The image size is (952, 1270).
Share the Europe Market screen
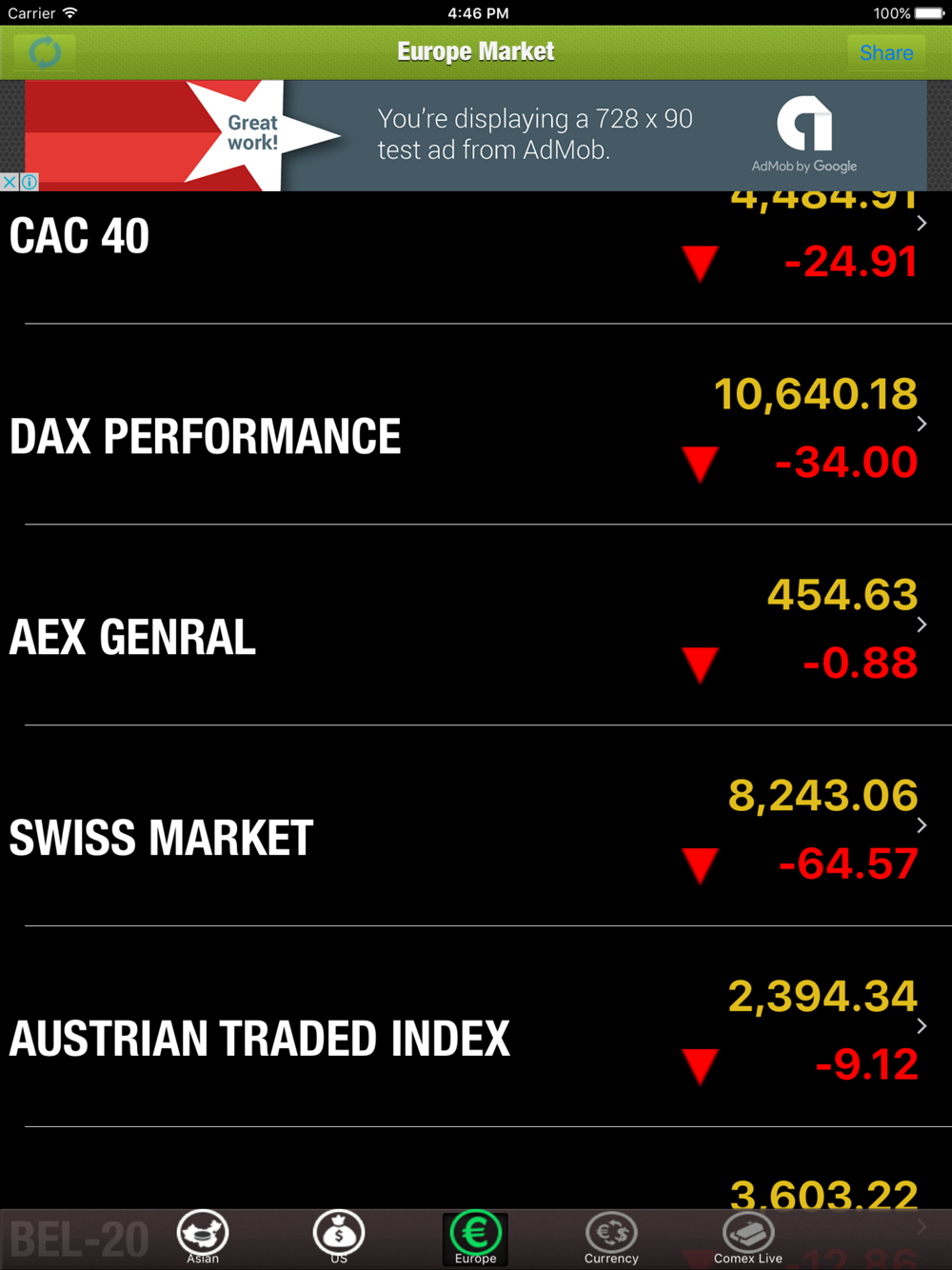coord(885,53)
